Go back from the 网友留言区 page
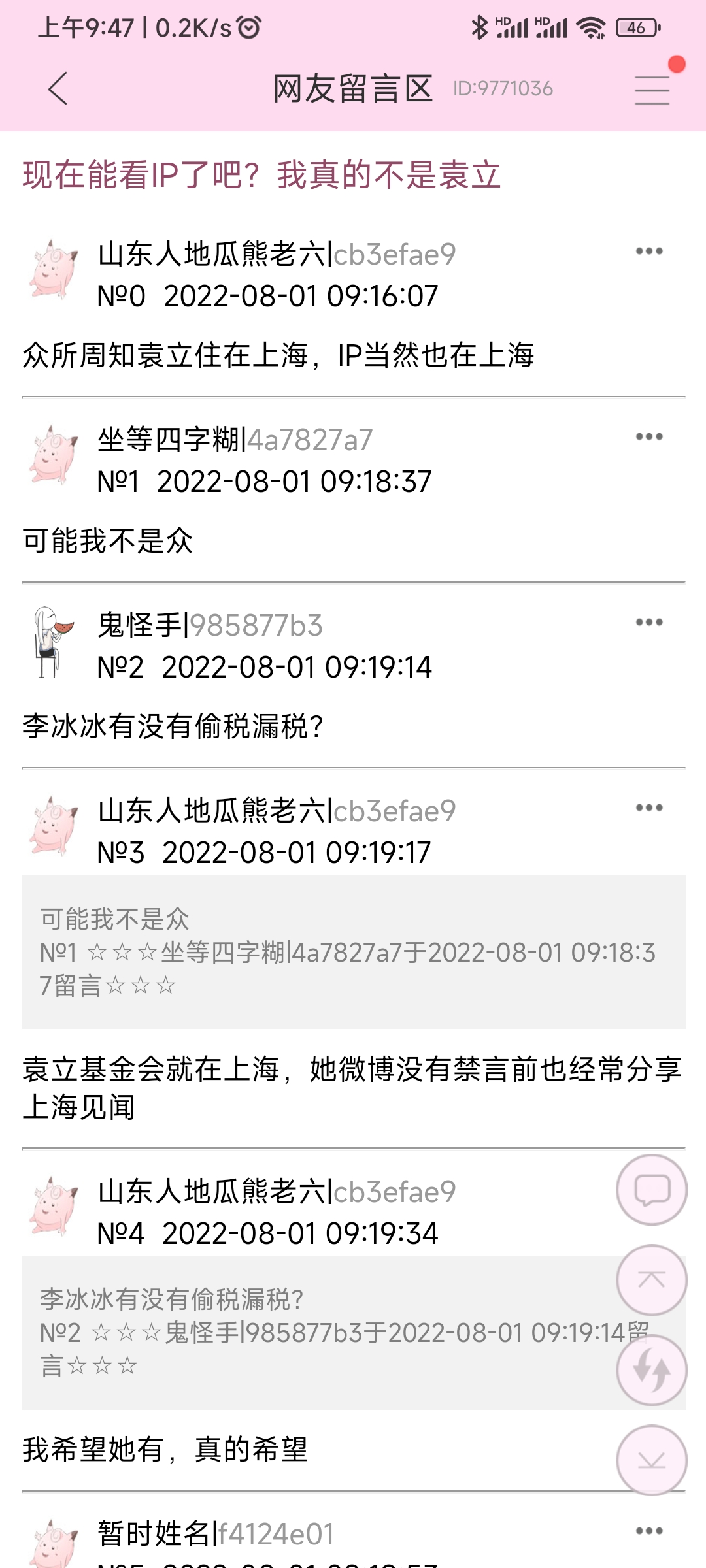The height and width of the screenshot is (1568, 706). [x=58, y=89]
